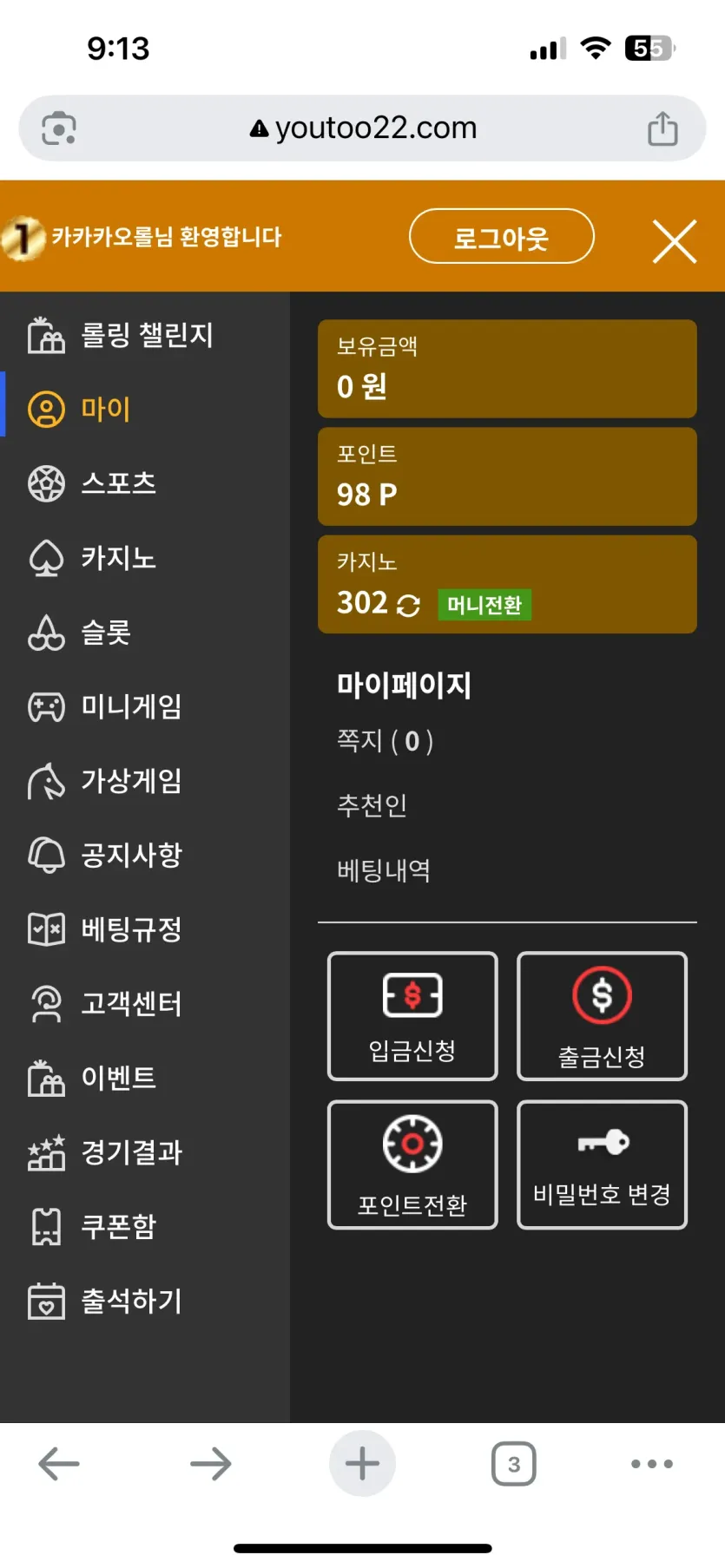Contact 고객센터 support
The width and height of the screenshot is (725, 1568).
(130, 1004)
